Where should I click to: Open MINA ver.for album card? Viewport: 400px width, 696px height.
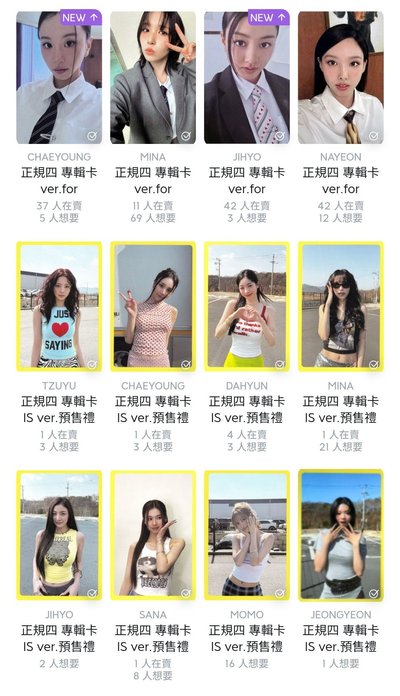pyautogui.click(x=153, y=78)
